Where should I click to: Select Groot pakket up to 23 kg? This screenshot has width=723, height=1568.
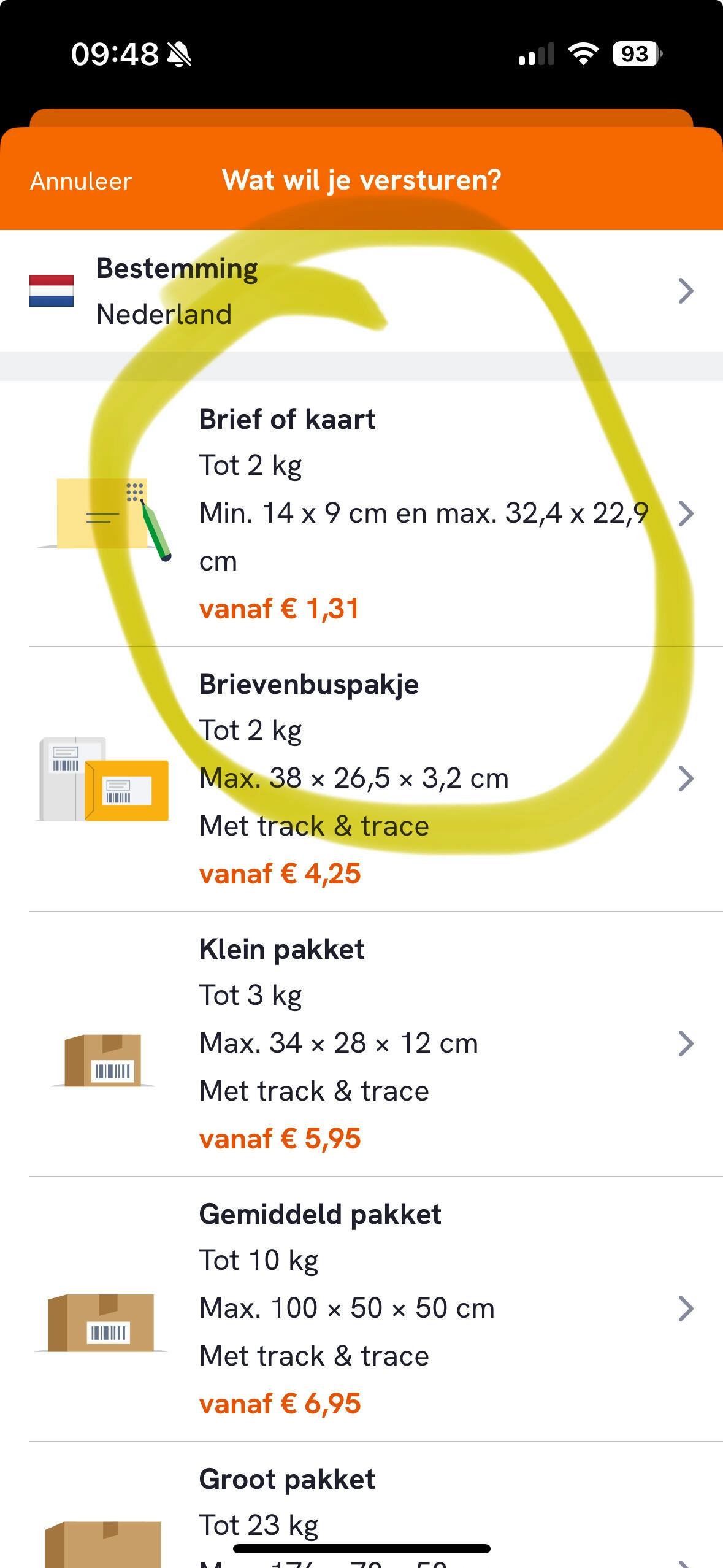361,1505
